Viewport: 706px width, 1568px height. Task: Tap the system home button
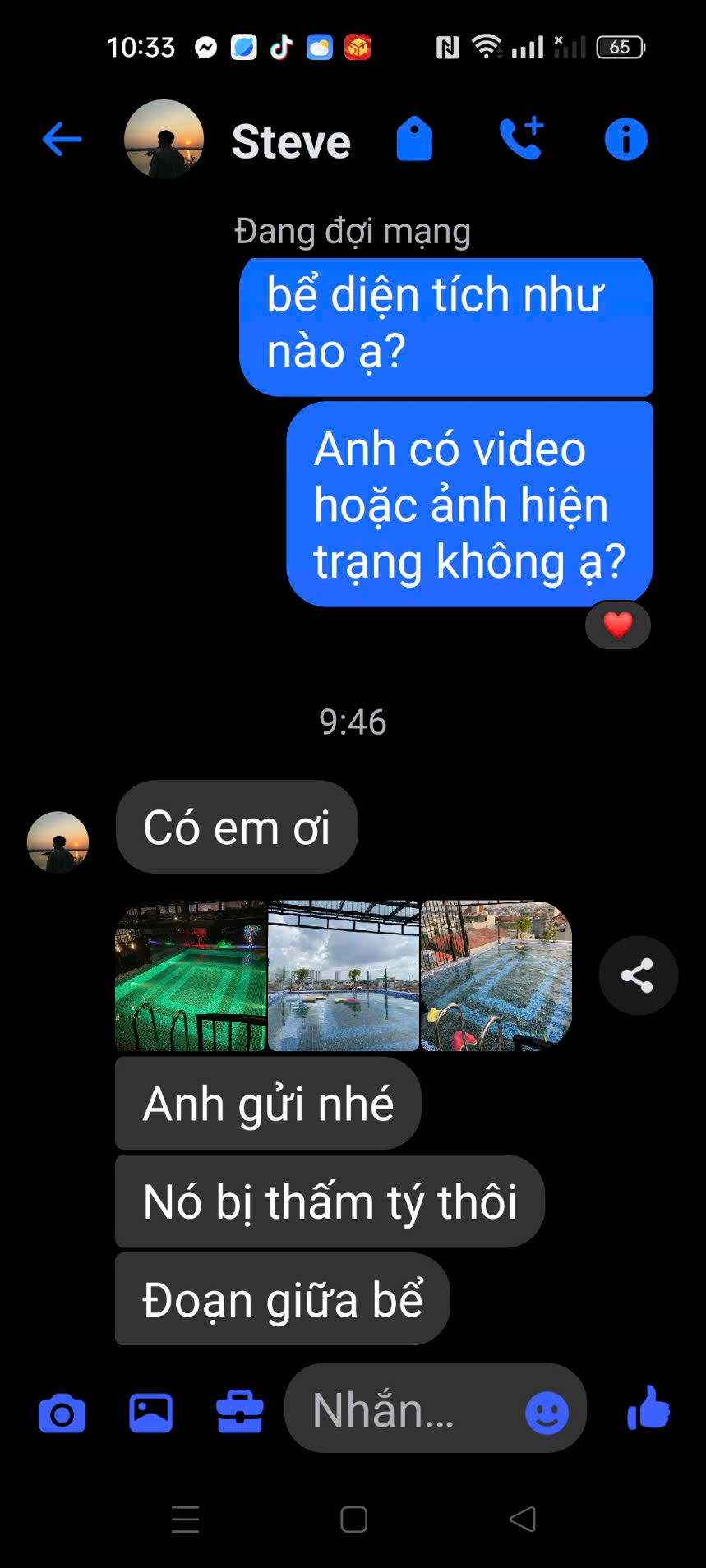tap(353, 1520)
